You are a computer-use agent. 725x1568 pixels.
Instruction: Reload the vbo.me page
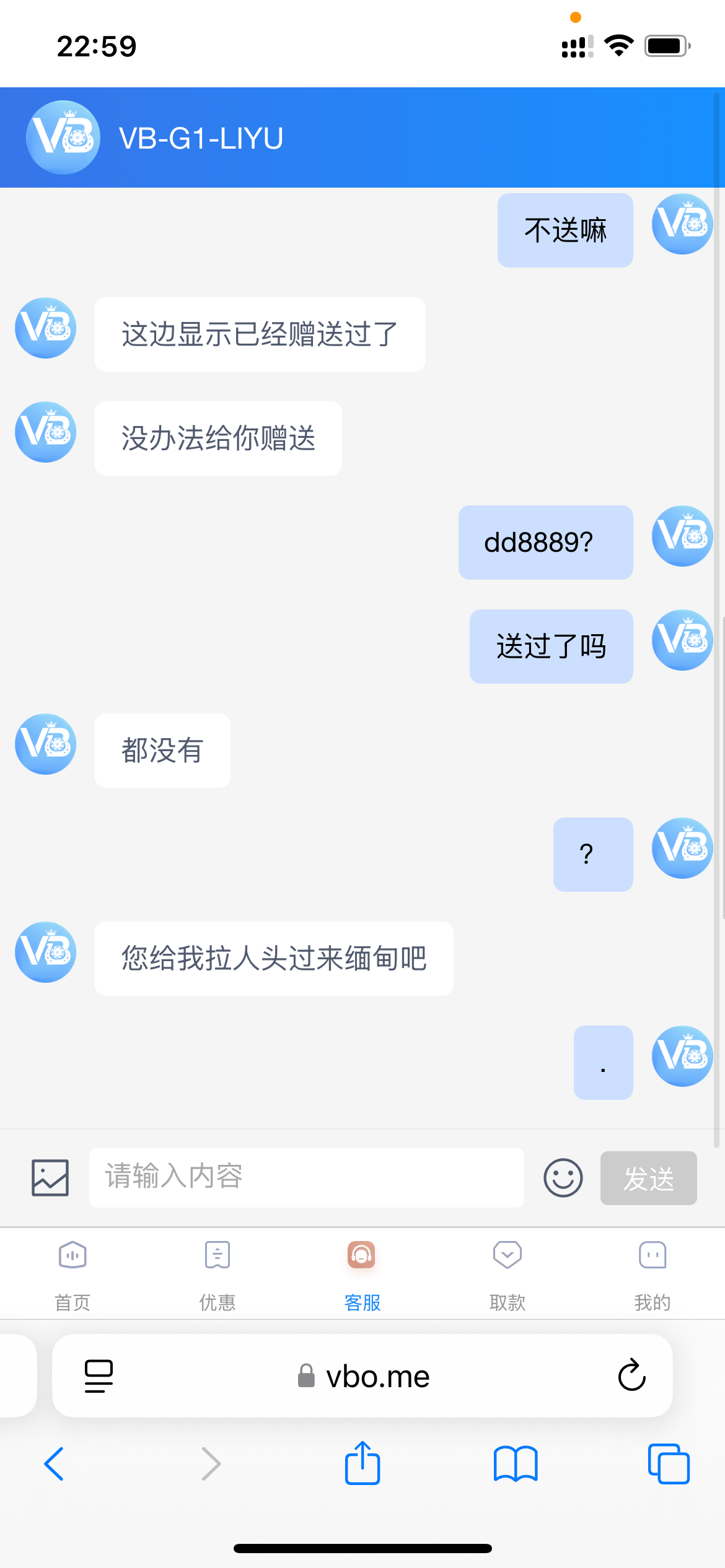[631, 1375]
